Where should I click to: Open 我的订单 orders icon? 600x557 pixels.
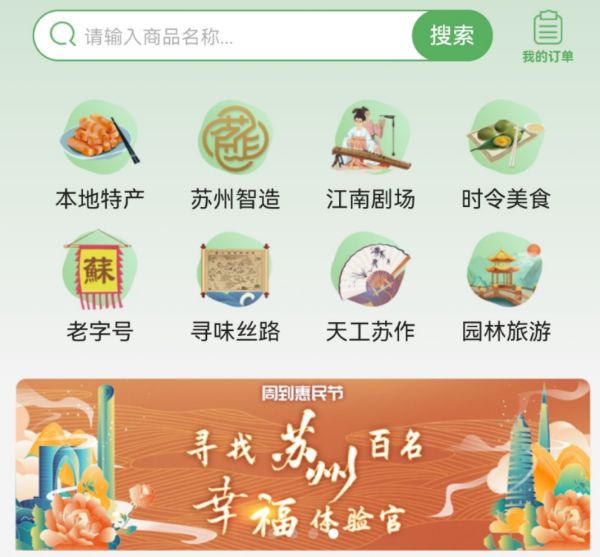[547, 36]
